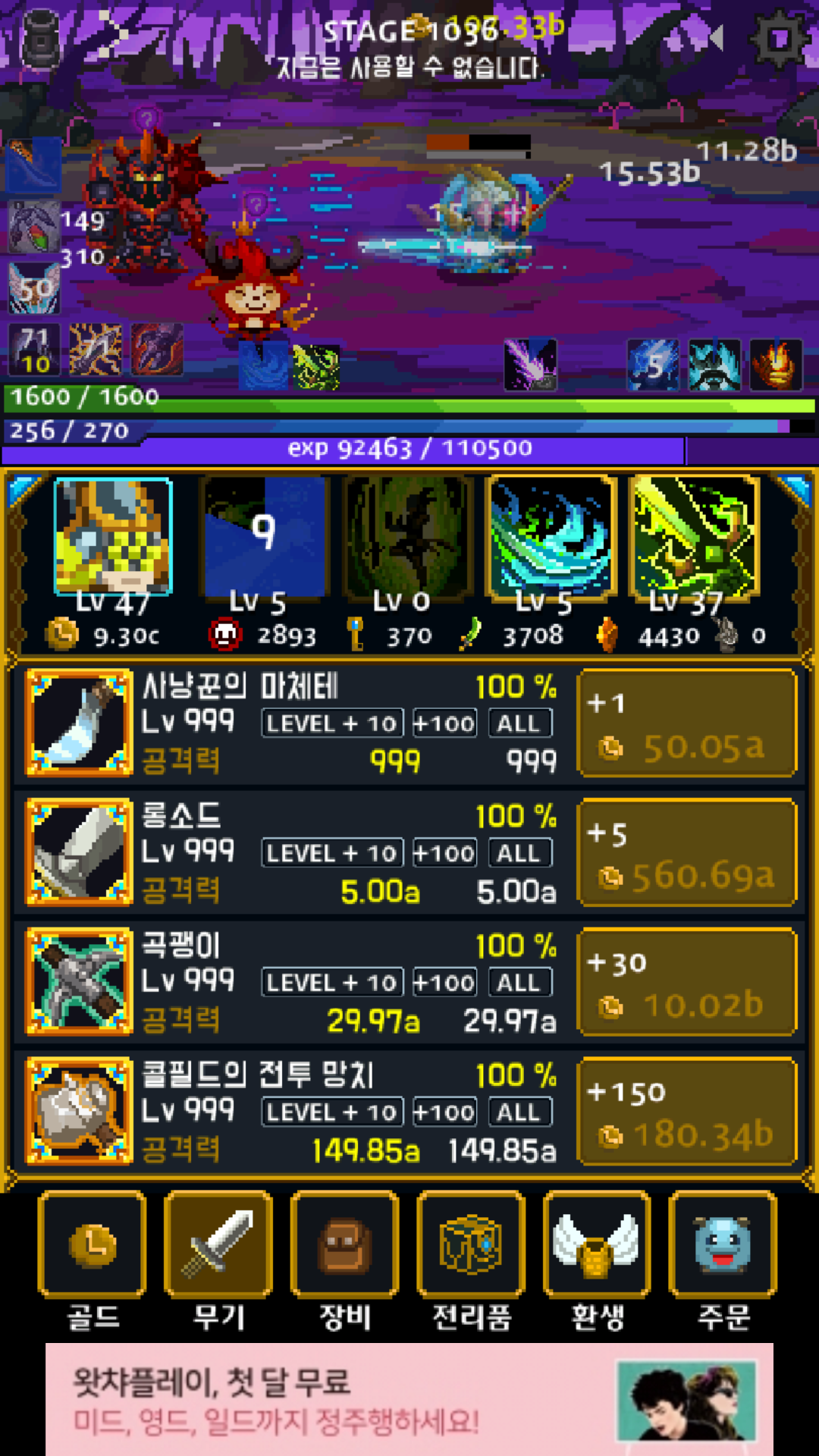This screenshot has width=819, height=1456.
Task: Select +100 for 롱소드
Action: coord(444,853)
